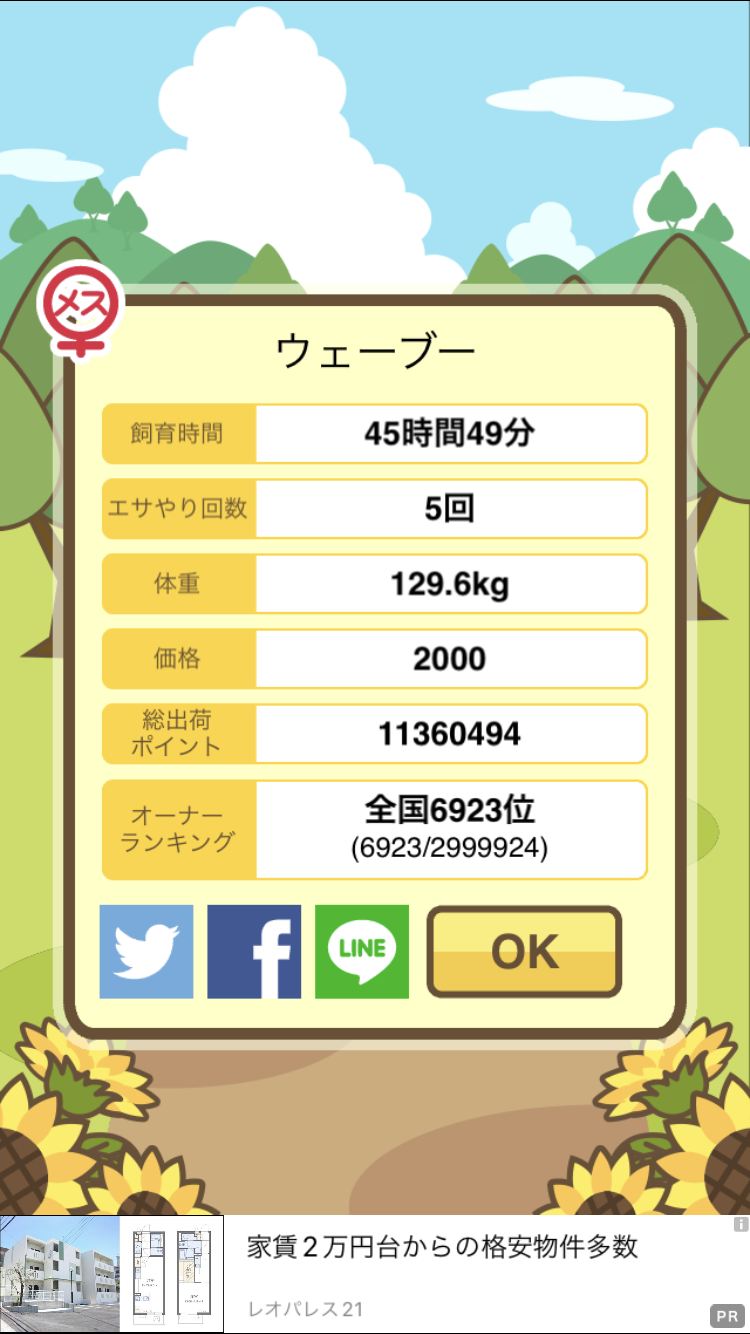Share the result via LINE

(362, 951)
